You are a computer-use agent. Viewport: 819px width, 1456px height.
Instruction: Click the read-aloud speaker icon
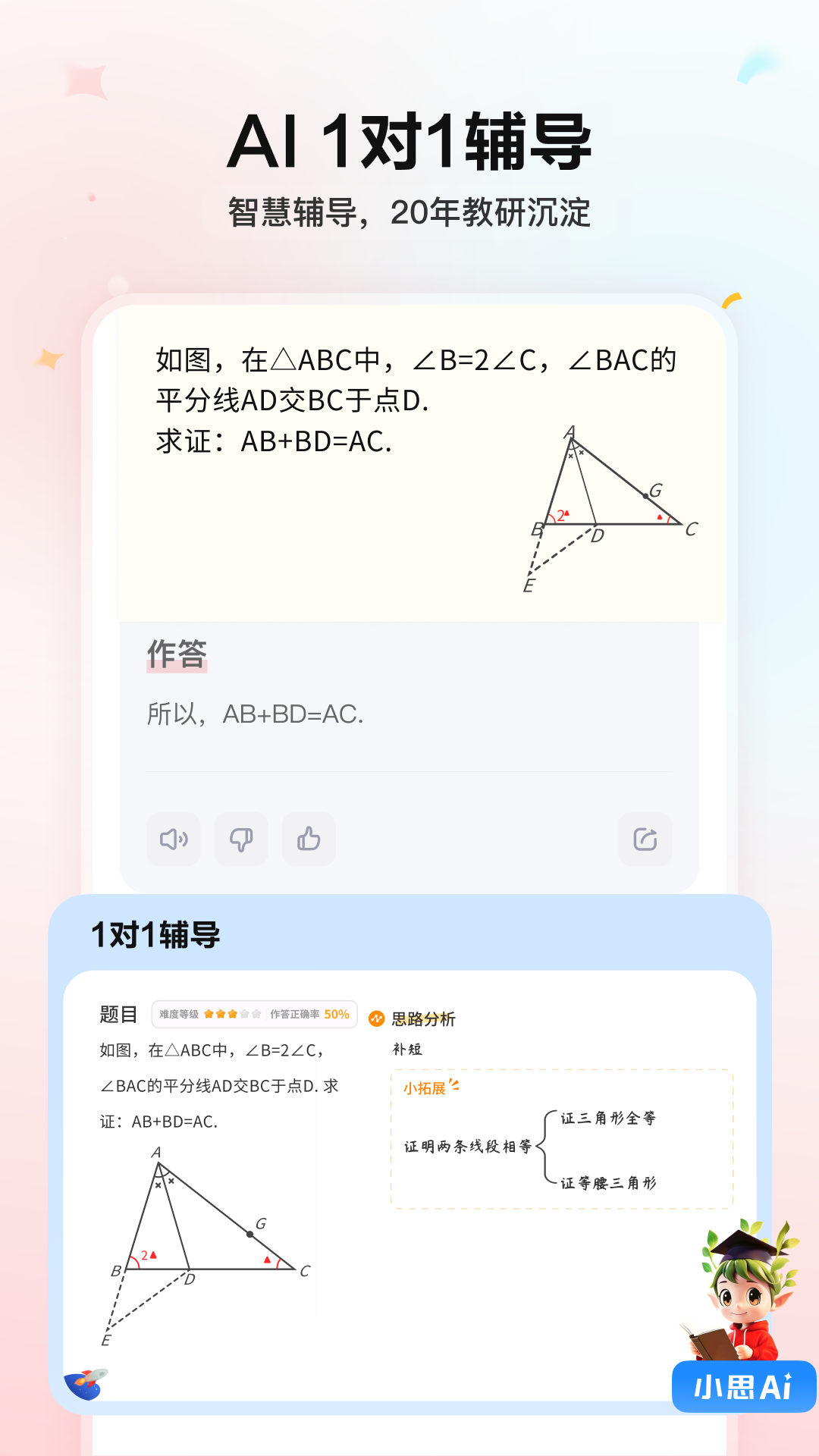pyautogui.click(x=173, y=839)
